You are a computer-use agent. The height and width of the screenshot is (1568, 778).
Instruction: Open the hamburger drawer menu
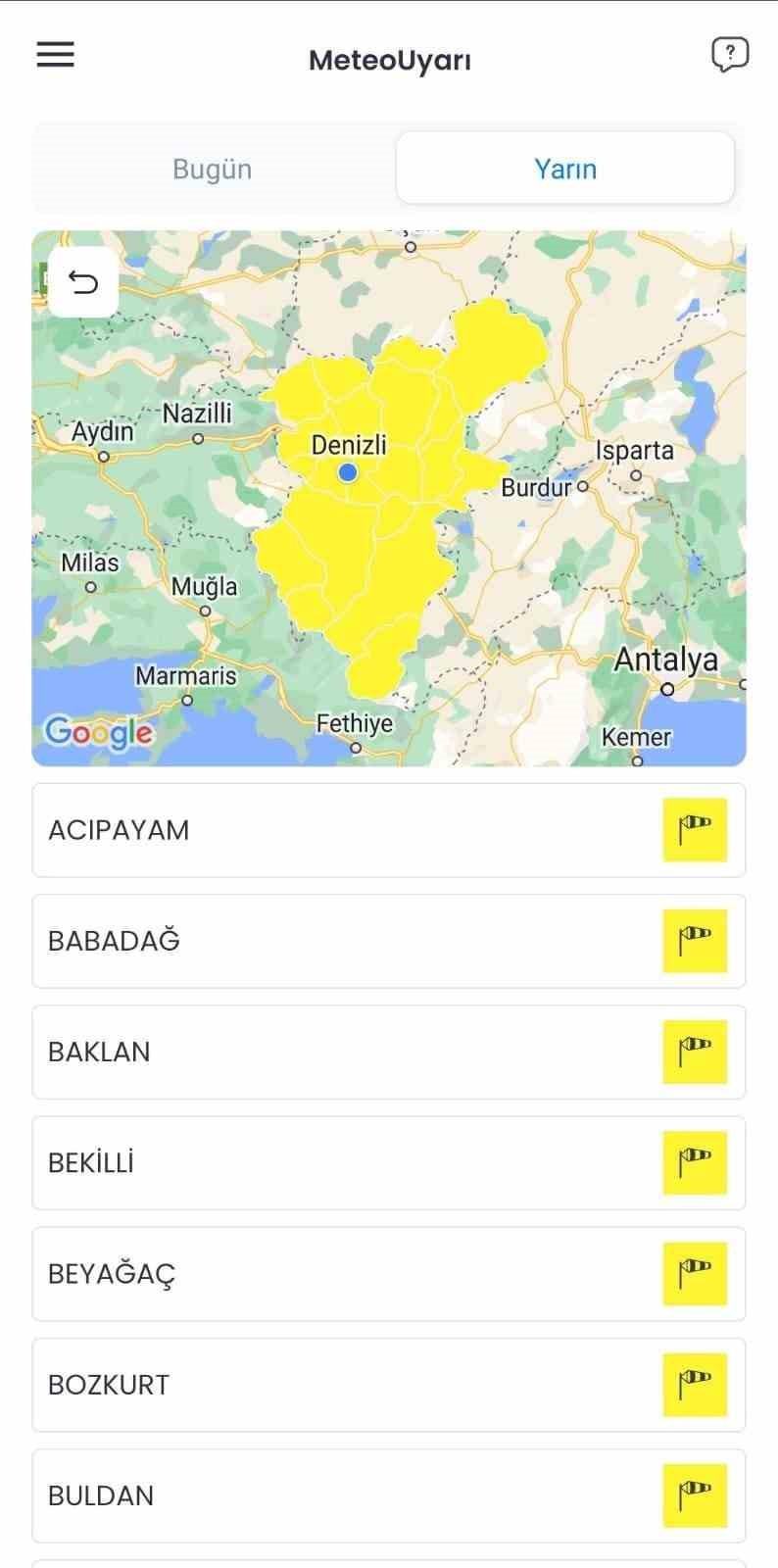pos(56,55)
